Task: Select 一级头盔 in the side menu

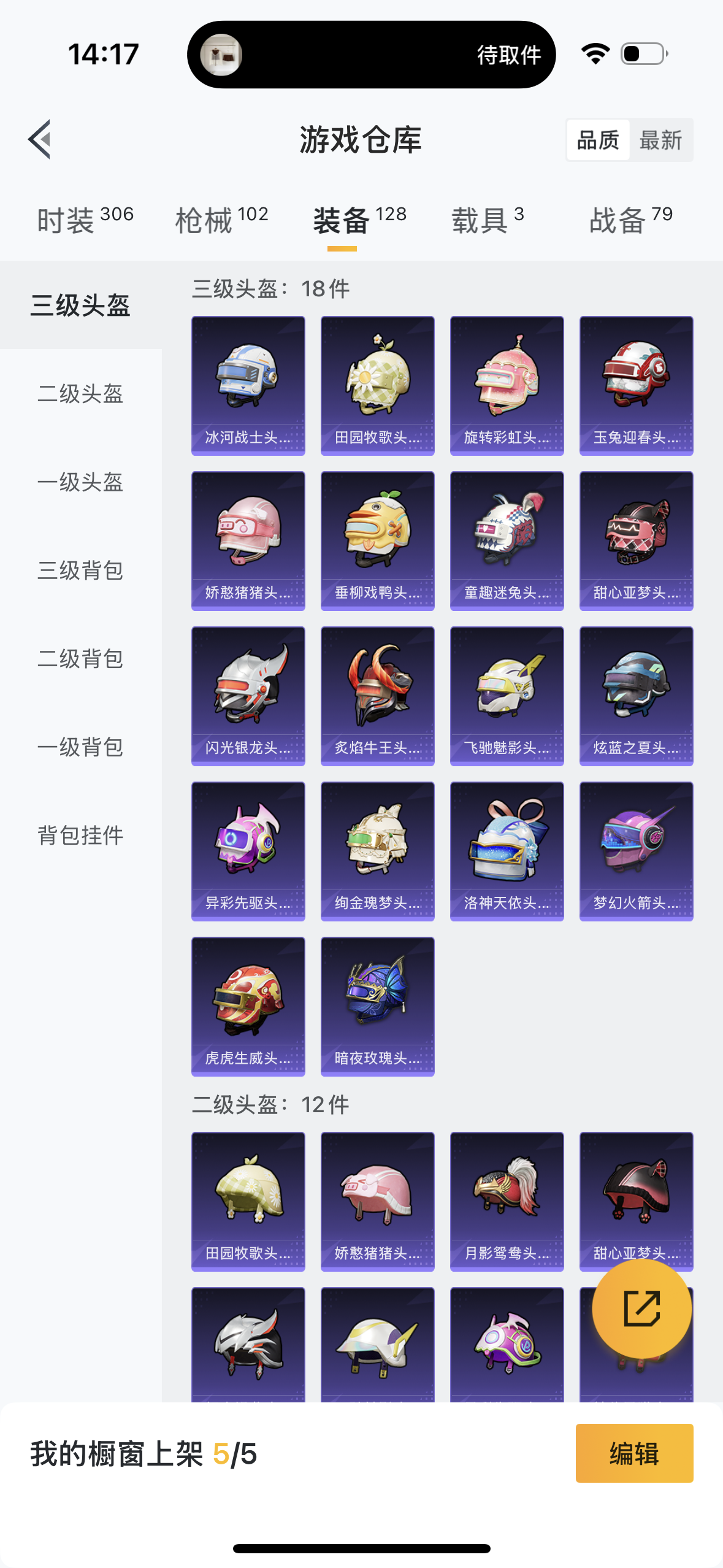Action: click(x=80, y=482)
